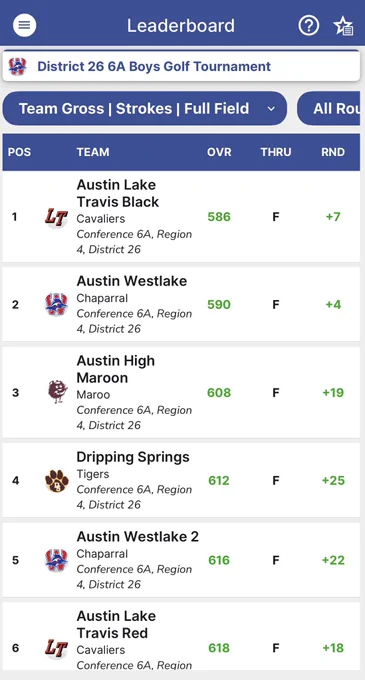Expand the Team Gross Strokes Full Field dropdown
Screen dimensions: 365x680
(x=145, y=108)
